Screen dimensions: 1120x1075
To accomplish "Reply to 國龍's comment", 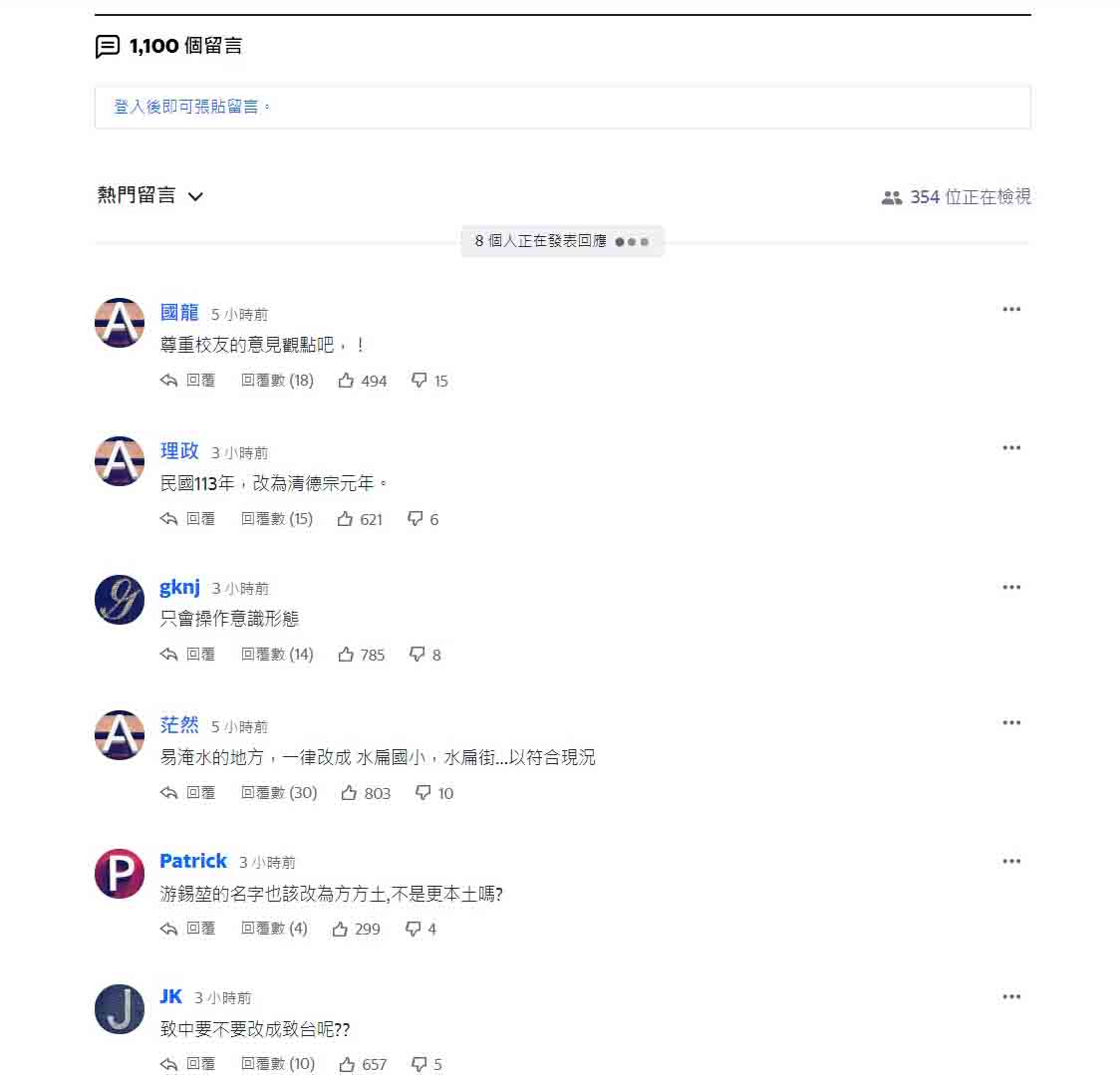I will click(188, 381).
